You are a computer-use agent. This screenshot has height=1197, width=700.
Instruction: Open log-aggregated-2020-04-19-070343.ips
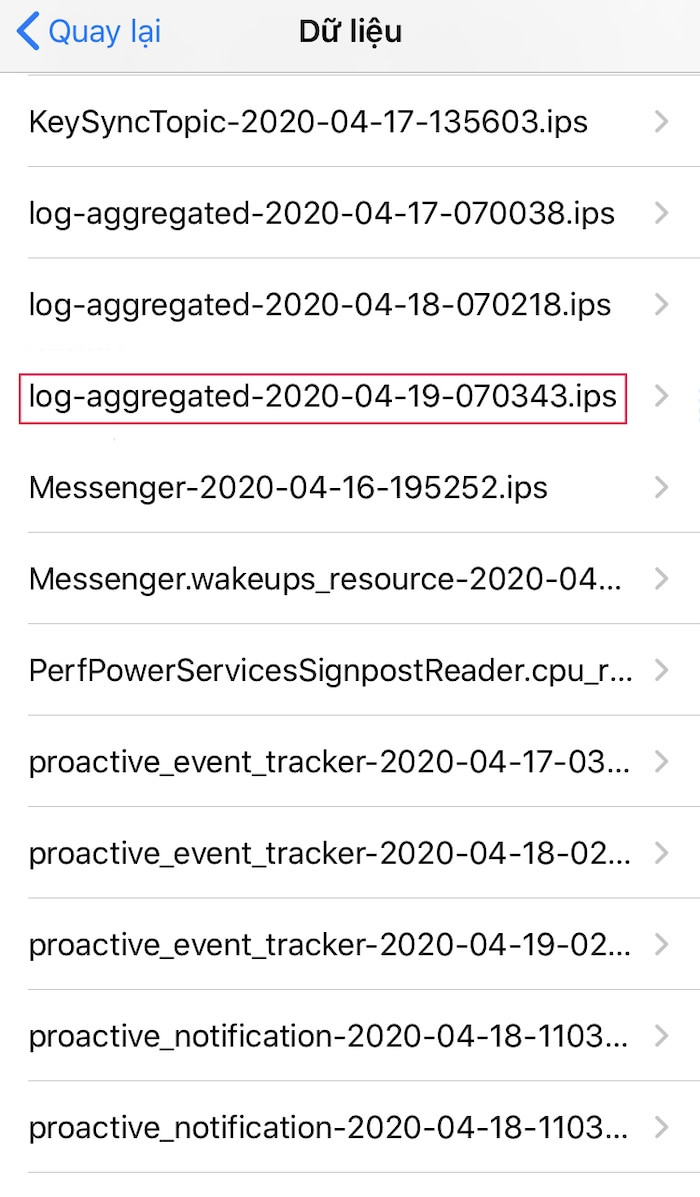pos(322,397)
